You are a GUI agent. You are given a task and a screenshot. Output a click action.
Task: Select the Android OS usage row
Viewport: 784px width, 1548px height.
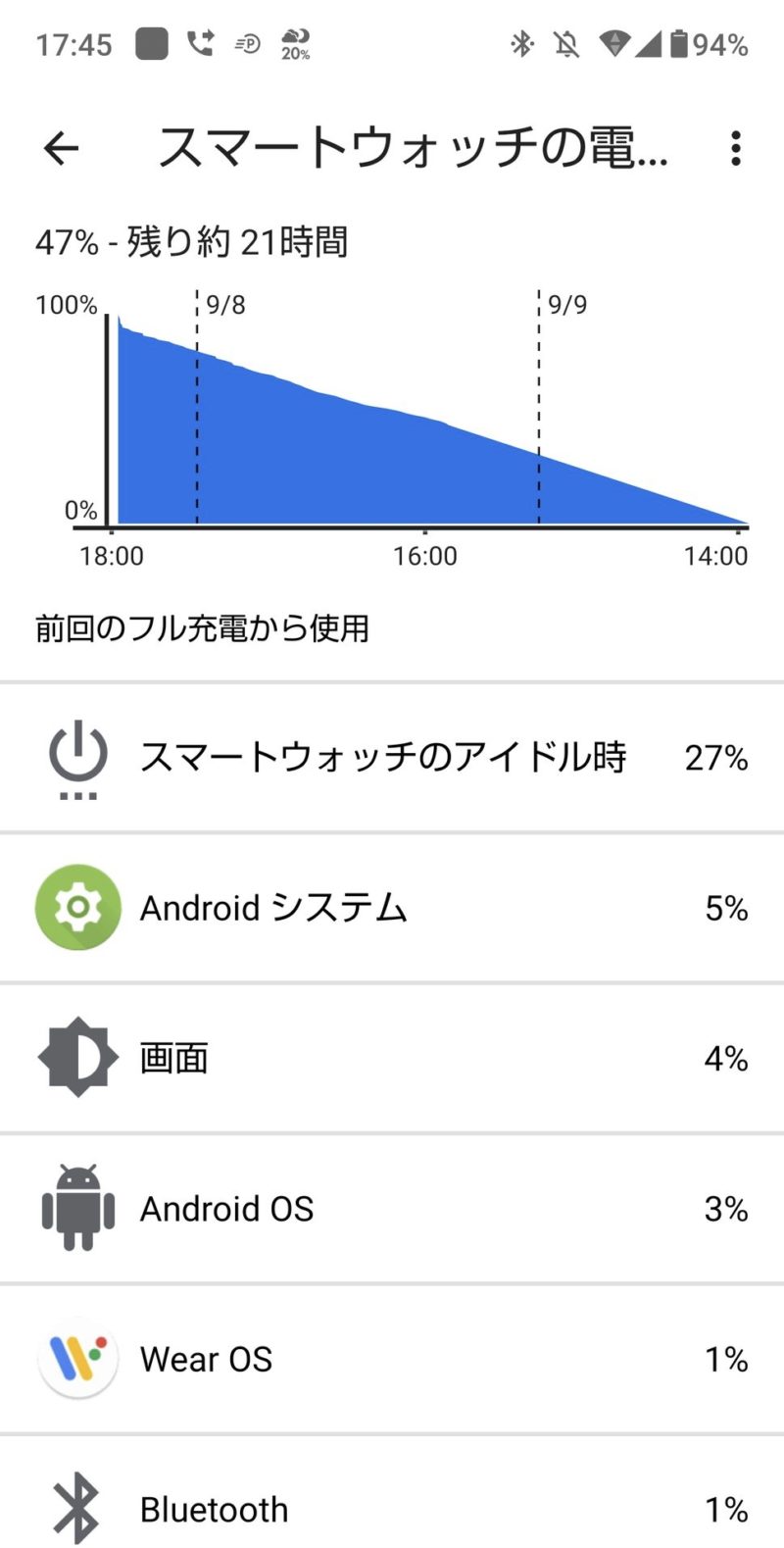click(x=392, y=1208)
